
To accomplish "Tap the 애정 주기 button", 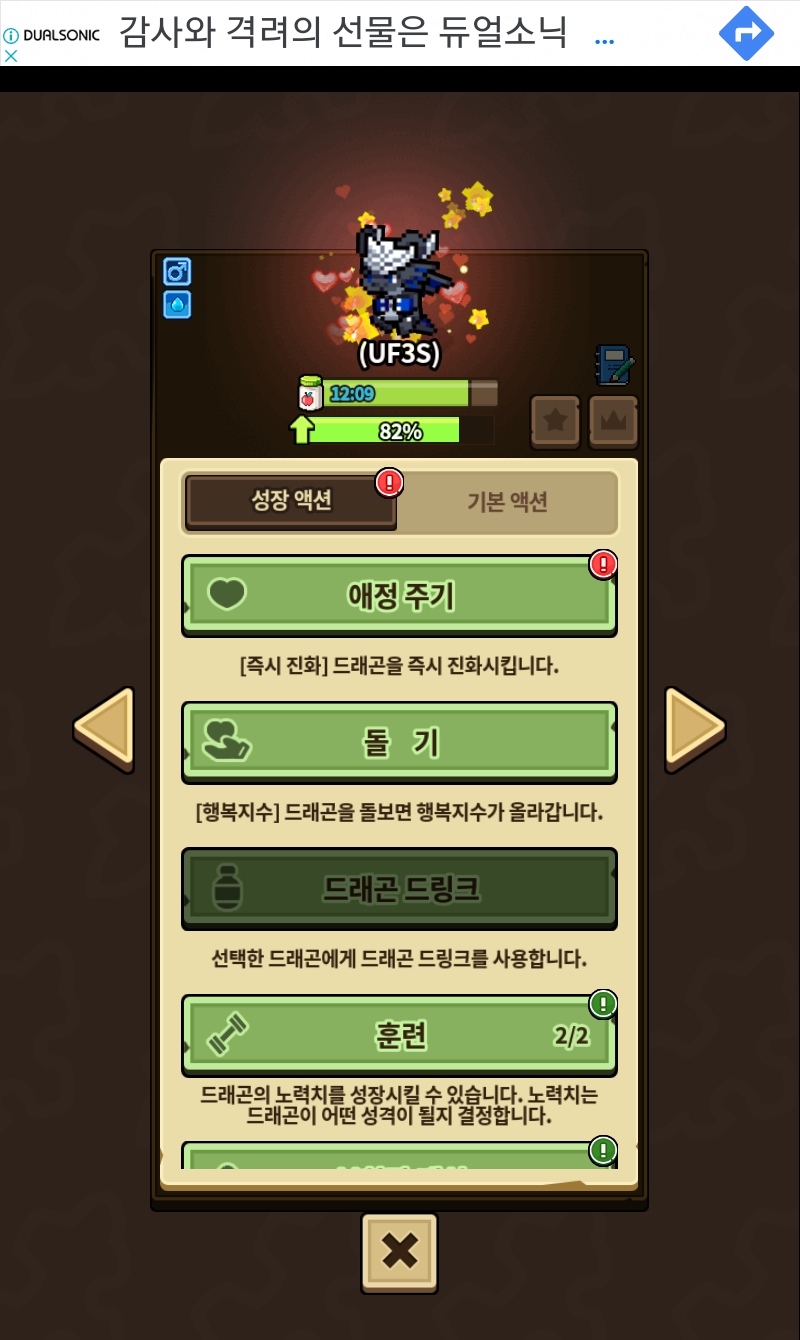I will [x=399, y=596].
